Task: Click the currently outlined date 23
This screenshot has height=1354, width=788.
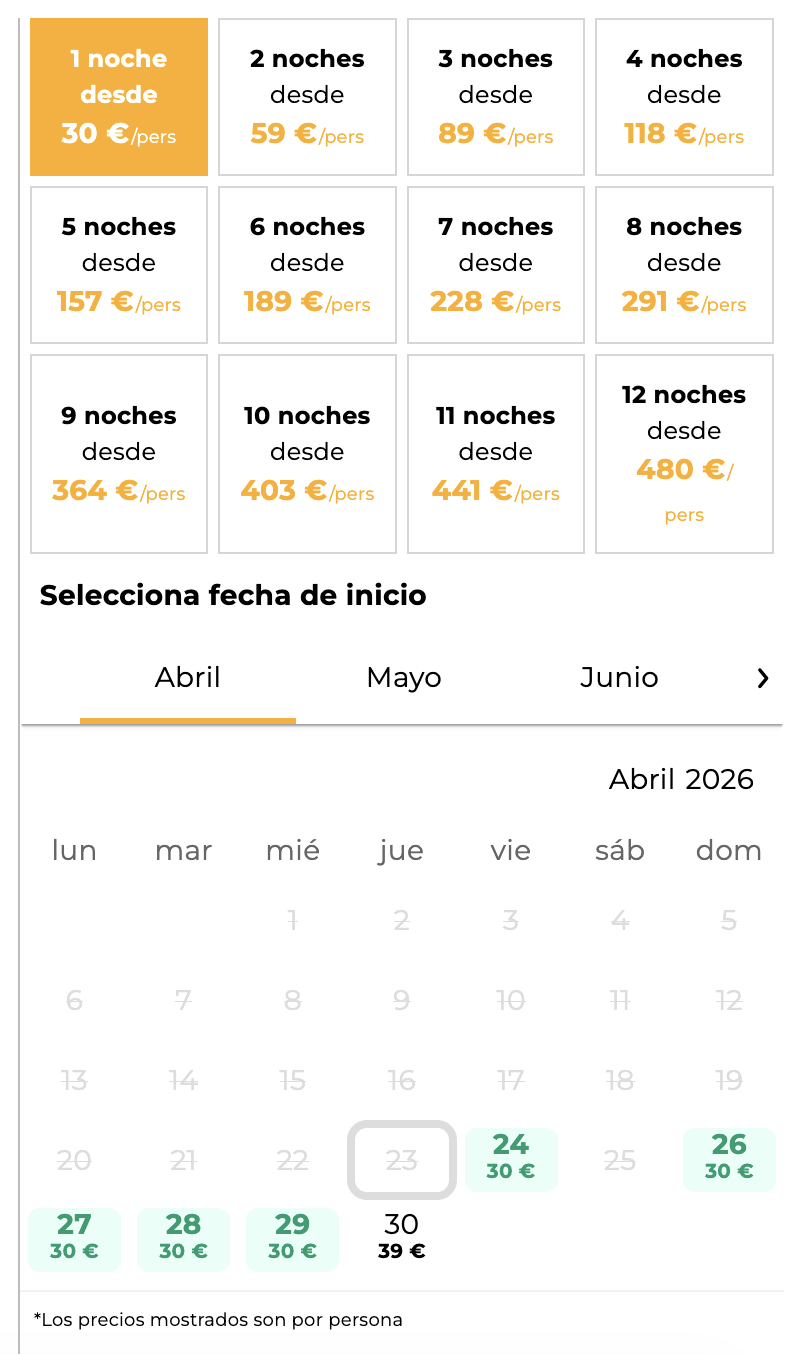Action: (x=402, y=1158)
